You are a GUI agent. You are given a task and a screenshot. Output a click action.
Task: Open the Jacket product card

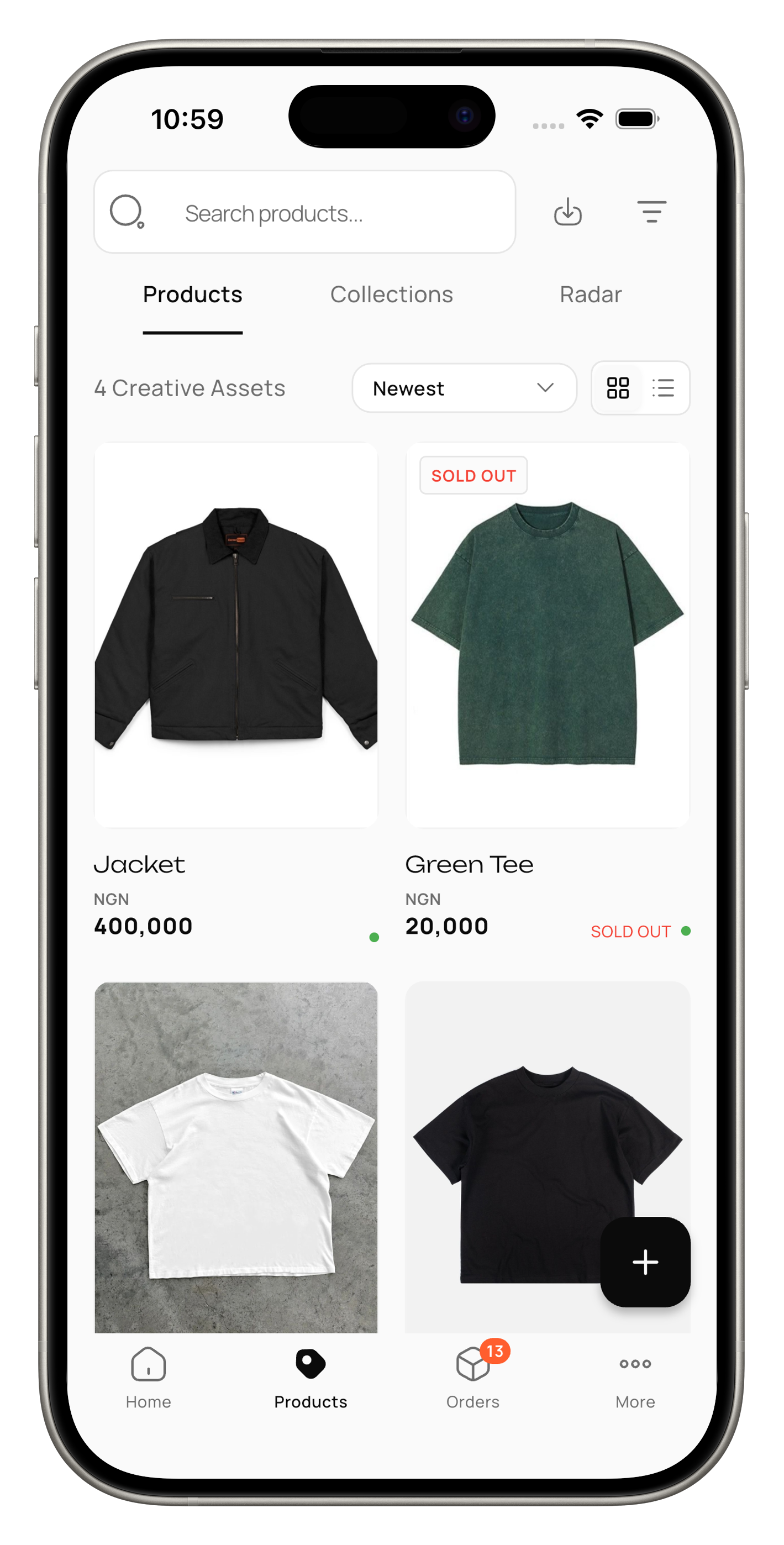[236, 690]
